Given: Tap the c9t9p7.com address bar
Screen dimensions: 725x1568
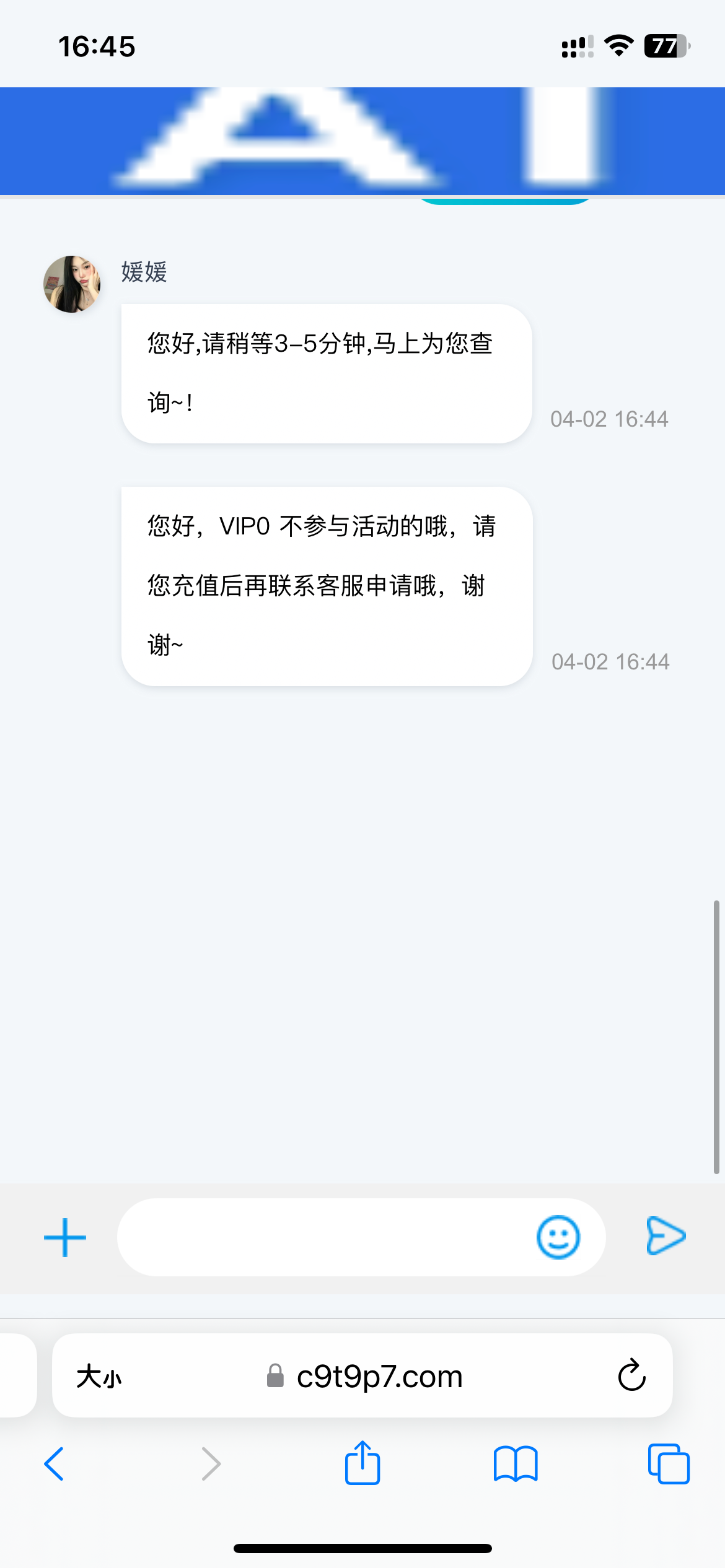Looking at the screenshot, I should point(379,1377).
